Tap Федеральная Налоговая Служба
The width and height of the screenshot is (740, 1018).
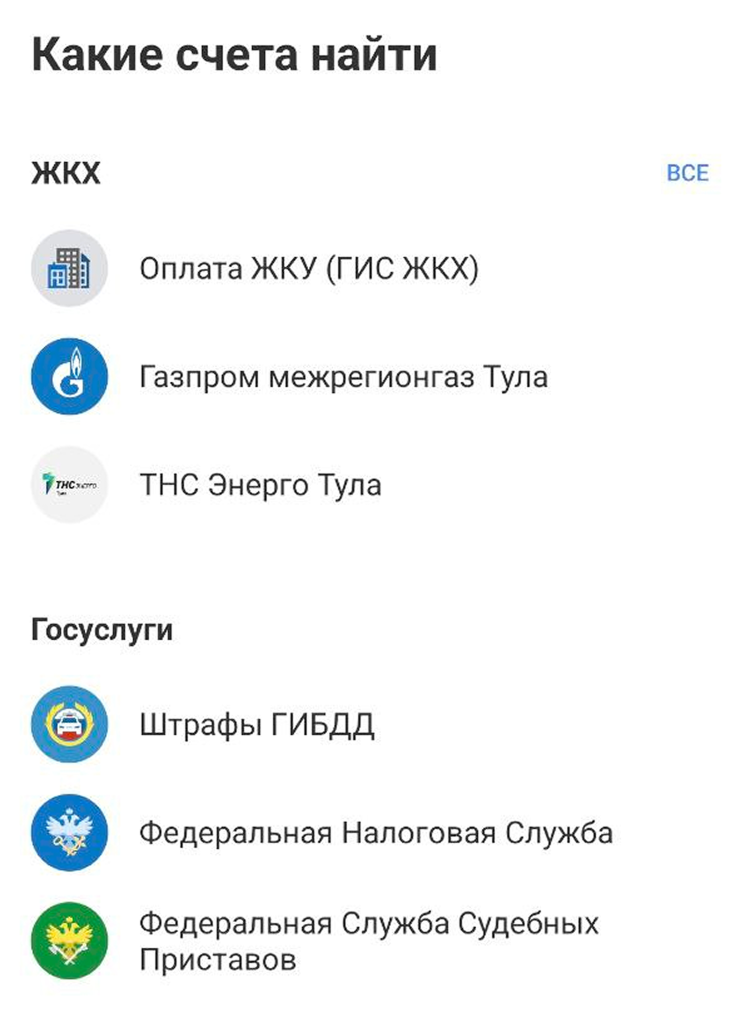375,832
